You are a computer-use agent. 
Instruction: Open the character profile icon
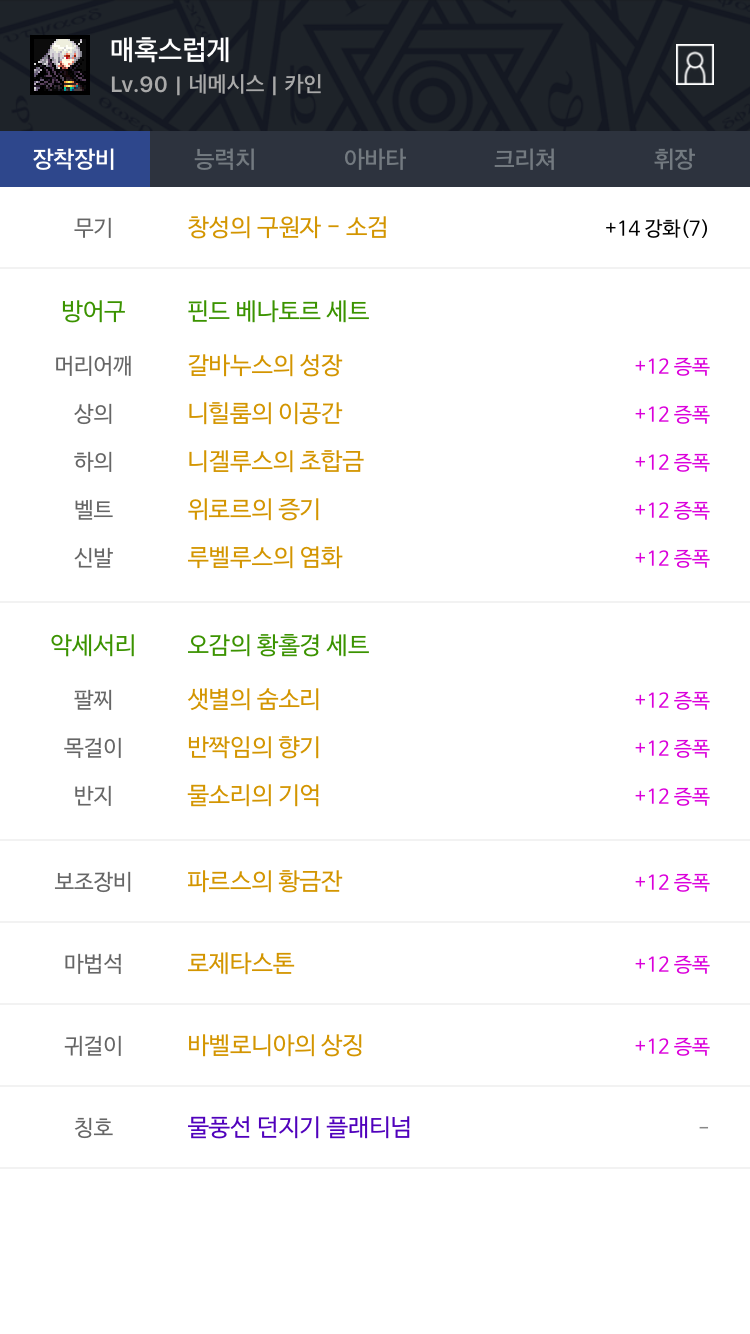tap(695, 64)
